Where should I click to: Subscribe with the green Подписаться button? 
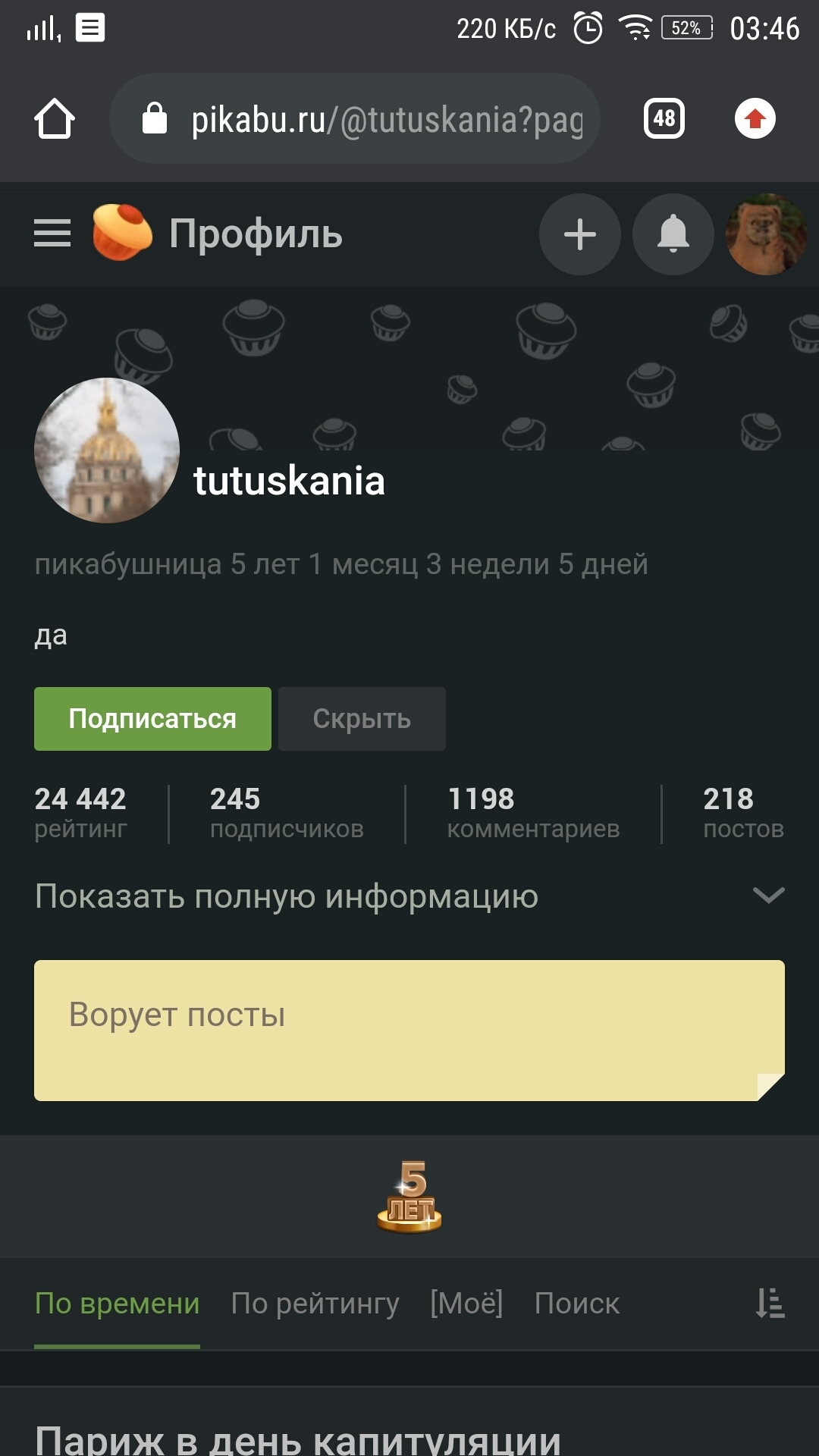tap(152, 719)
